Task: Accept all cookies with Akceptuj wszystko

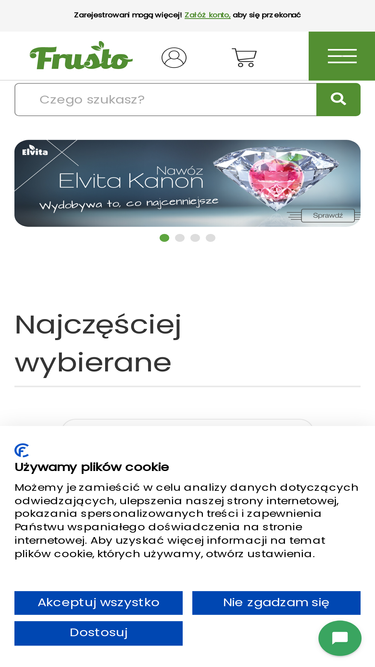Action: pos(99,603)
